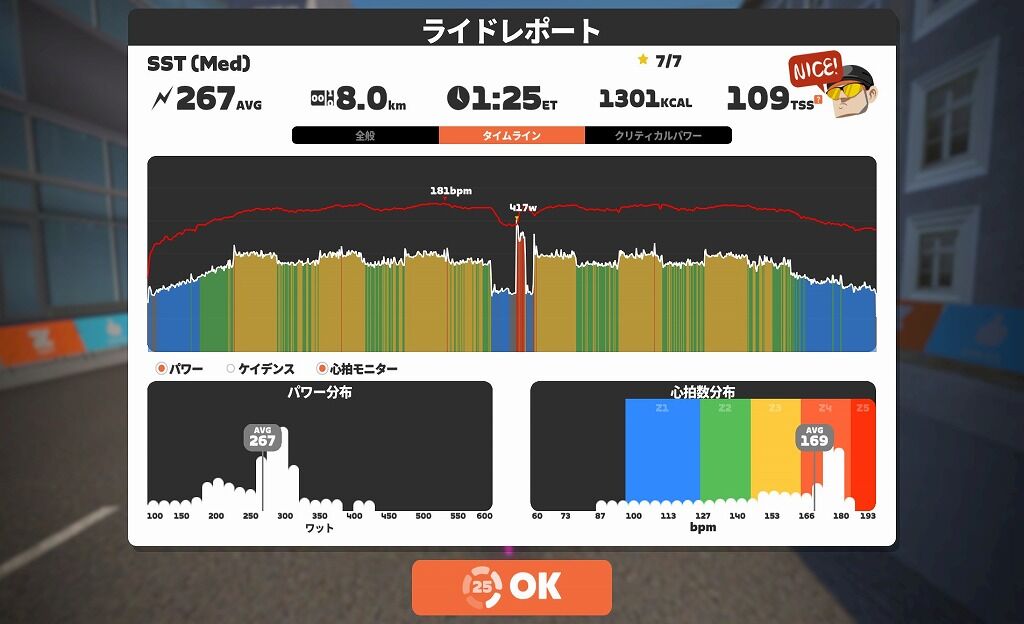Screen dimensions: 1024x624
Task: Open the クリティカルパワー tab
Action: pos(658,135)
